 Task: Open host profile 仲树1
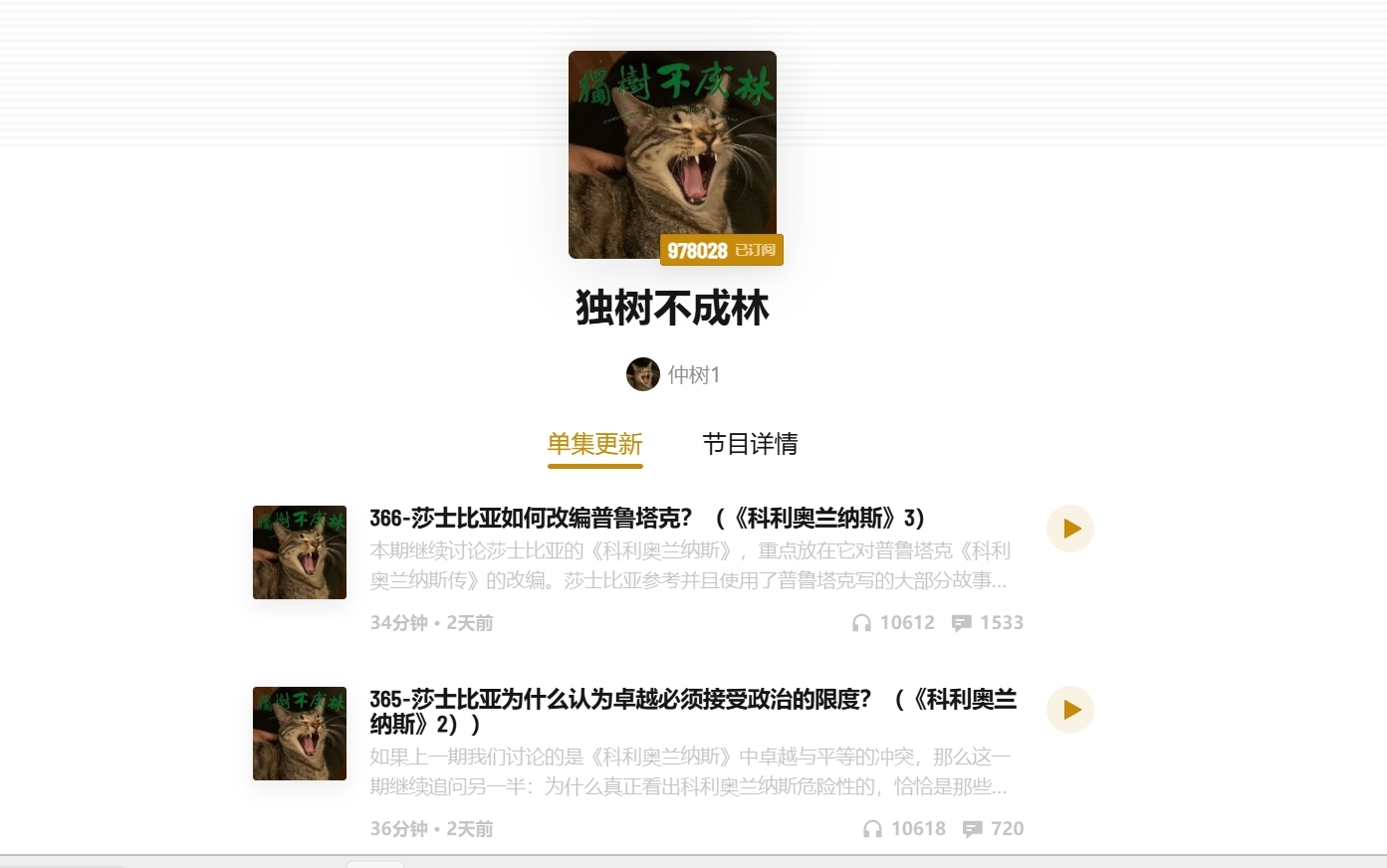tap(673, 374)
